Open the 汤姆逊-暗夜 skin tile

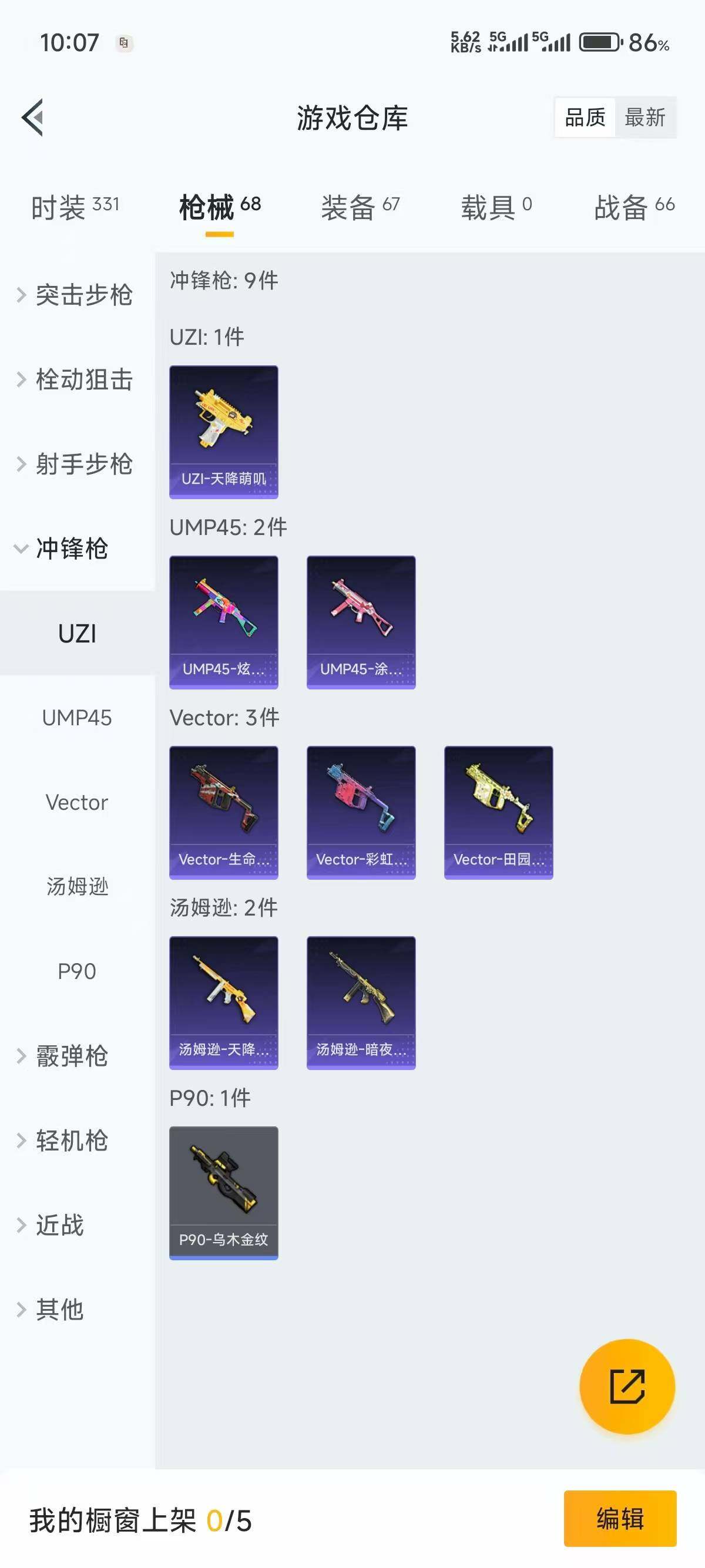[361, 1002]
